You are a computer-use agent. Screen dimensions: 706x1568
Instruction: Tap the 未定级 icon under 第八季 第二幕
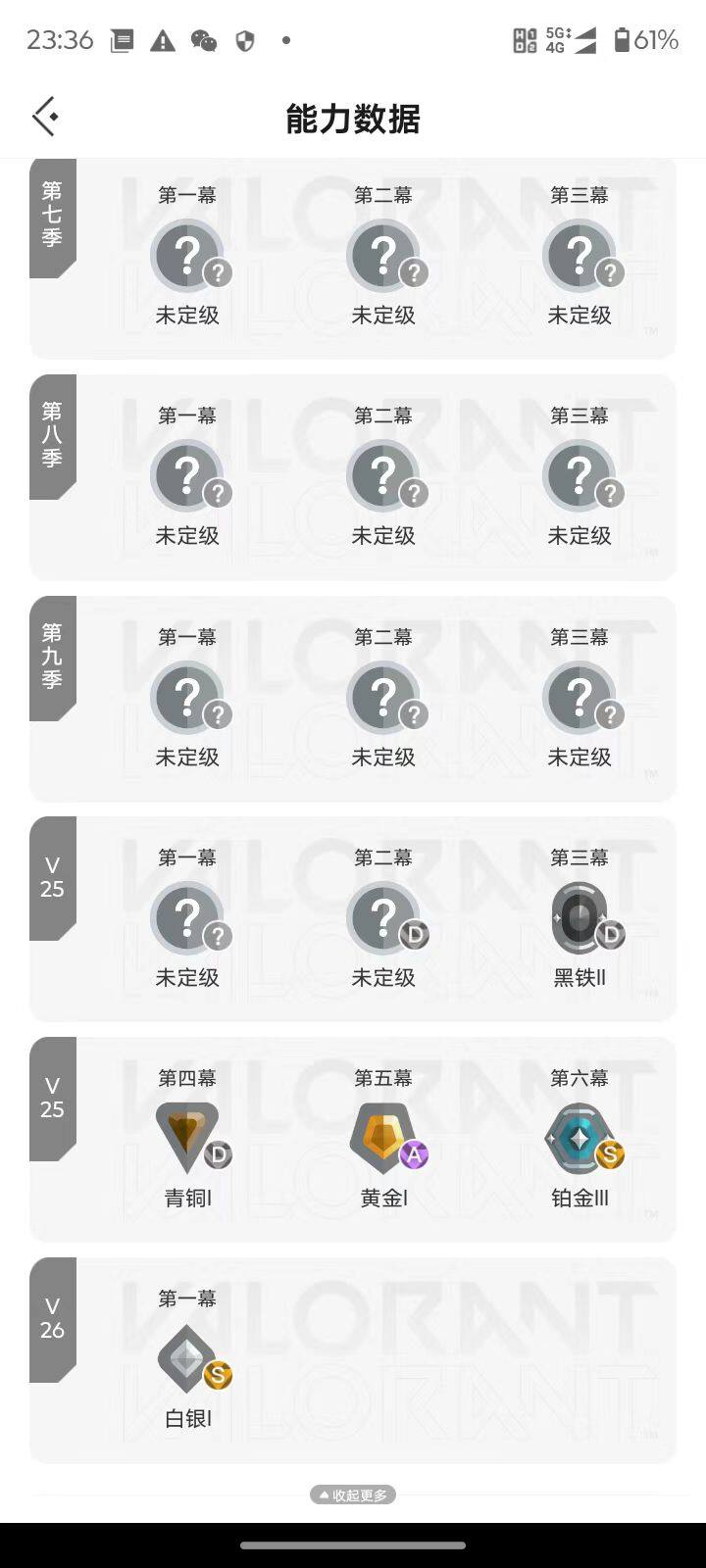pos(383,473)
